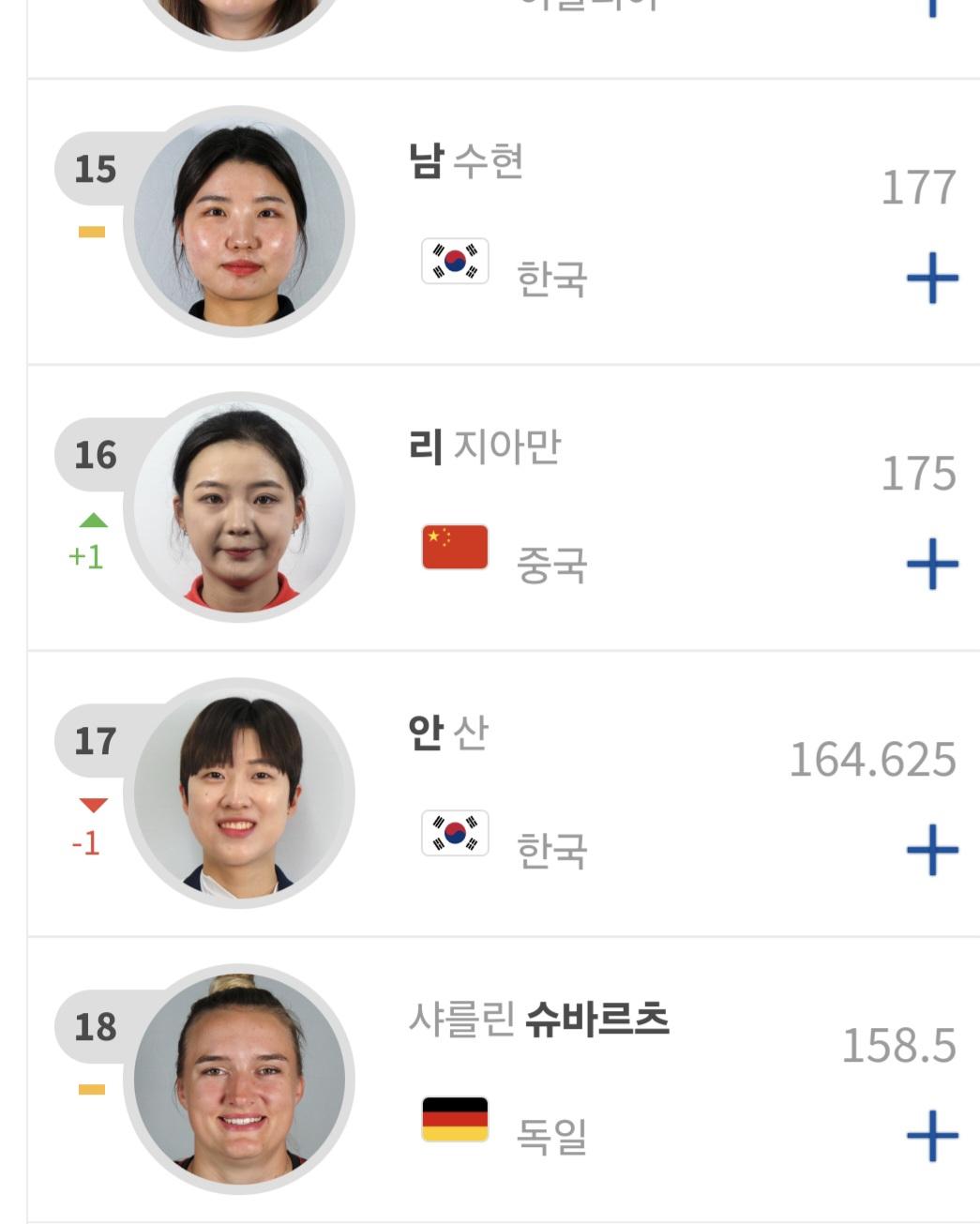Open 샤를린 슈바르츠's athlete profile
The width and height of the screenshot is (980, 1224).
pyautogui.click(x=538, y=1019)
